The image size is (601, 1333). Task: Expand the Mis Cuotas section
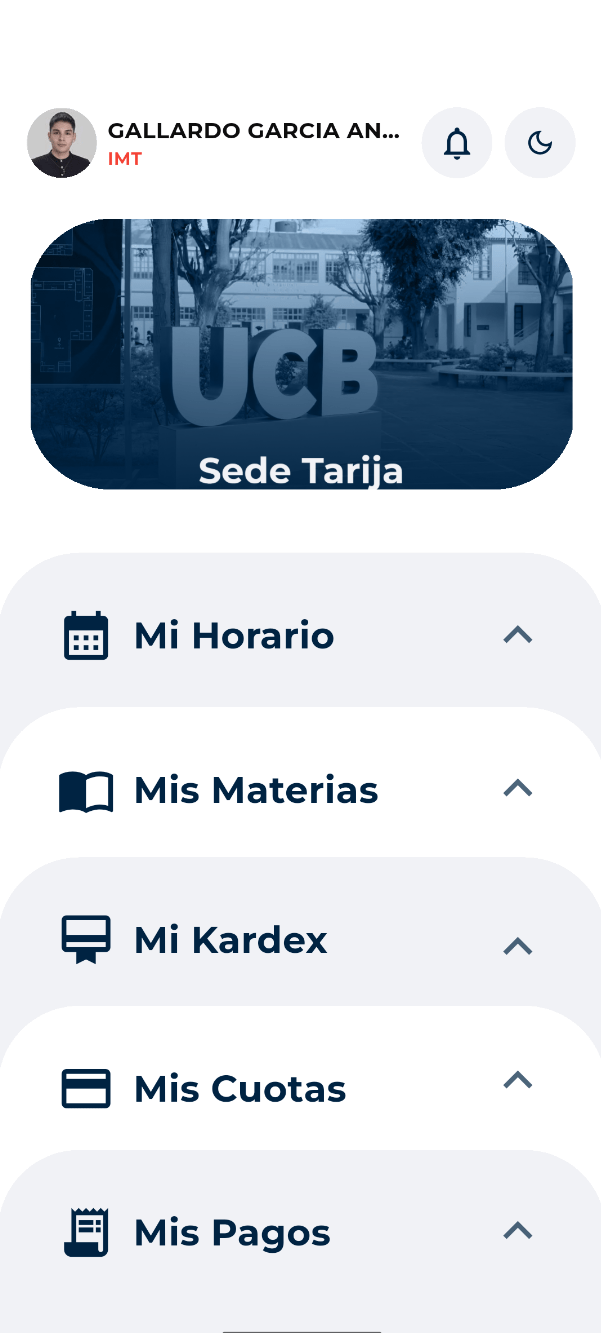517,1080
